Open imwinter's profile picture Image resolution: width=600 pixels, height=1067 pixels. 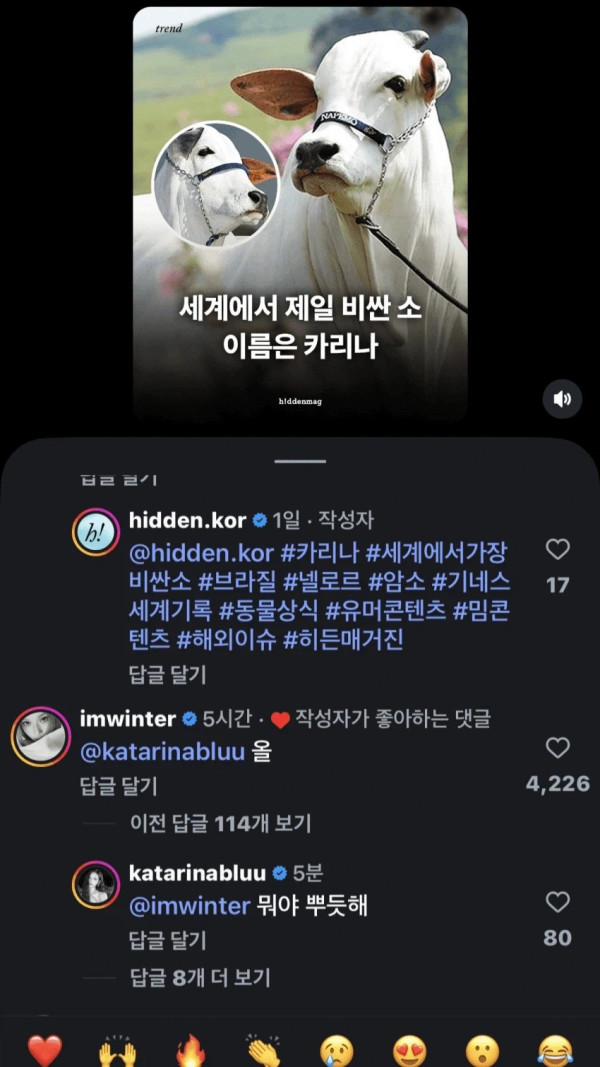click(x=41, y=736)
